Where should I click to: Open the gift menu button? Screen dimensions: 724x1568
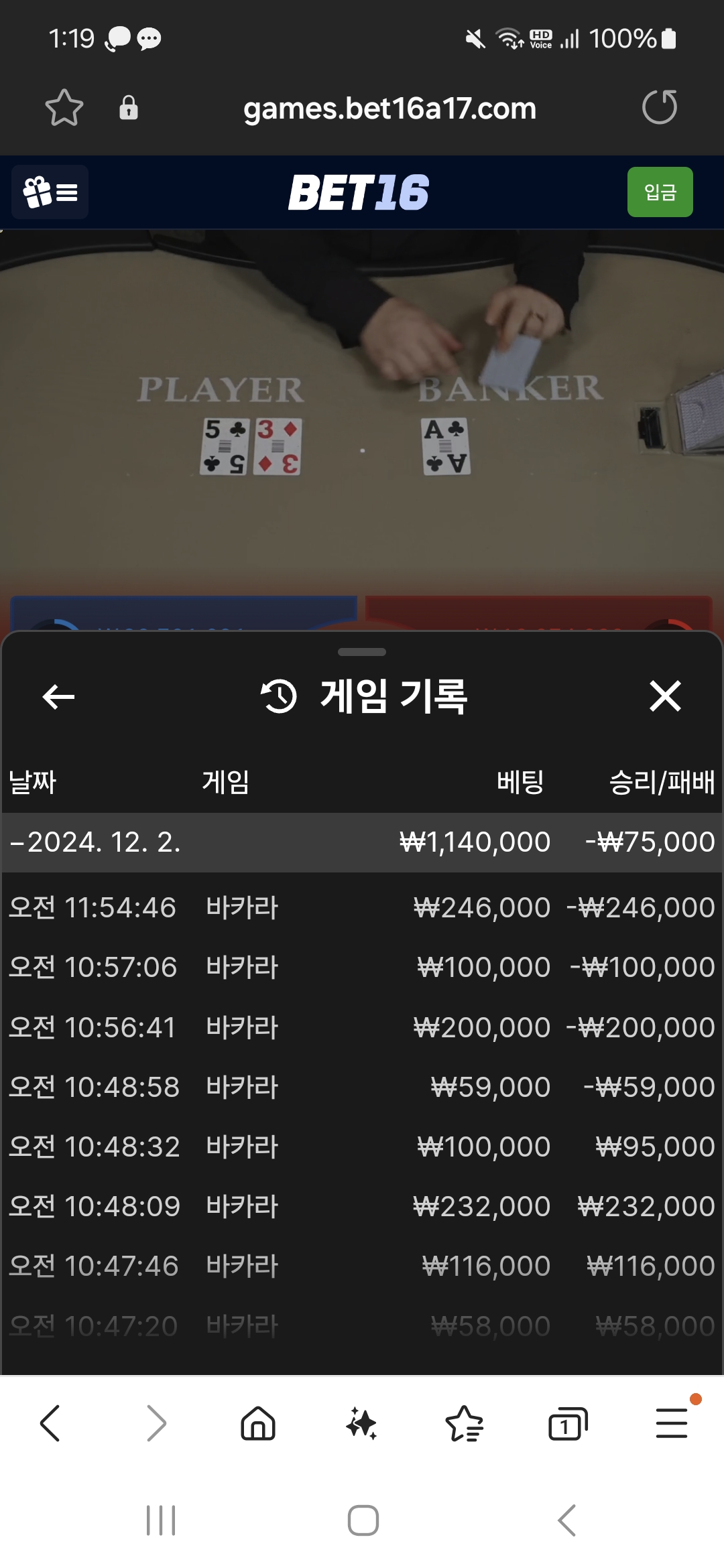pos(50,192)
